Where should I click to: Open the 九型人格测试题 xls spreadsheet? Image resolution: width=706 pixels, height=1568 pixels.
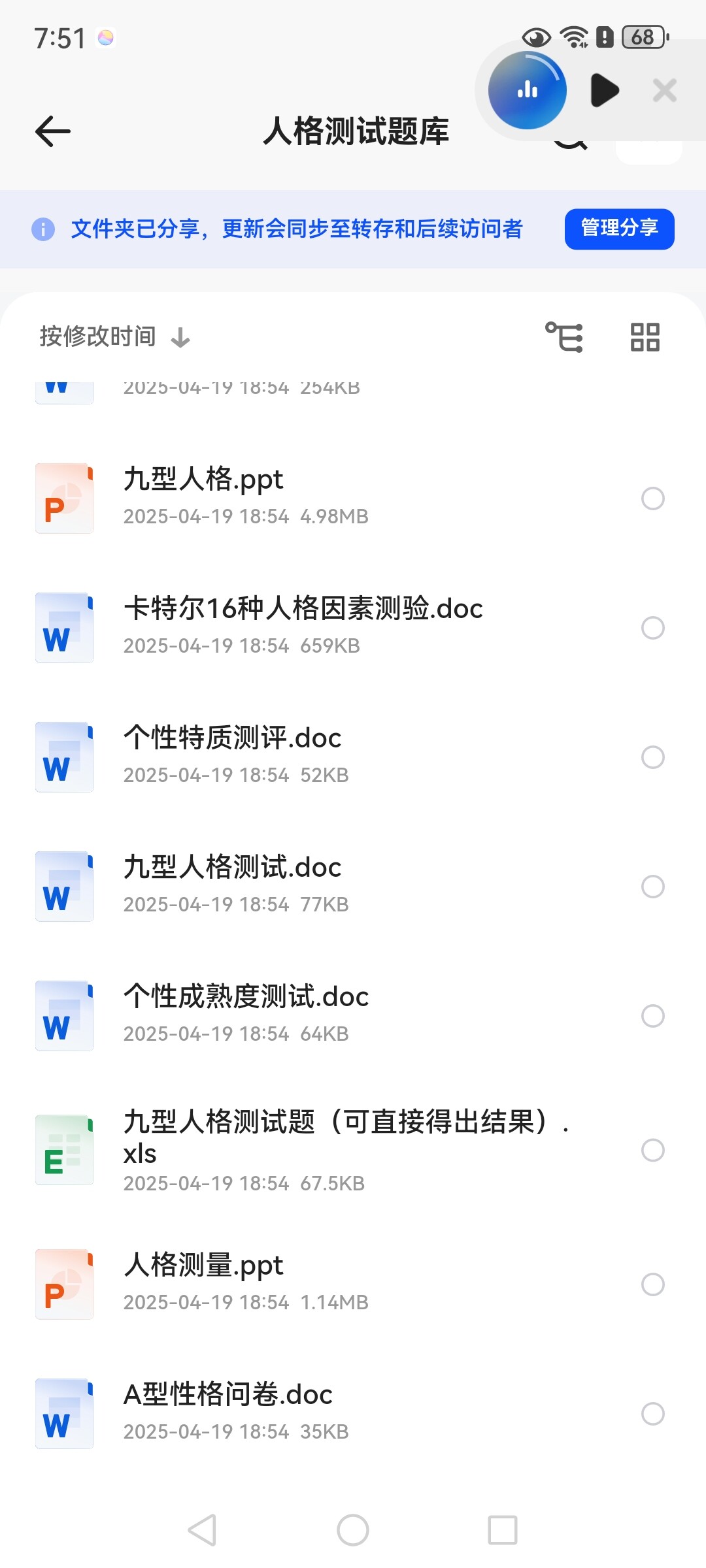353,1149
